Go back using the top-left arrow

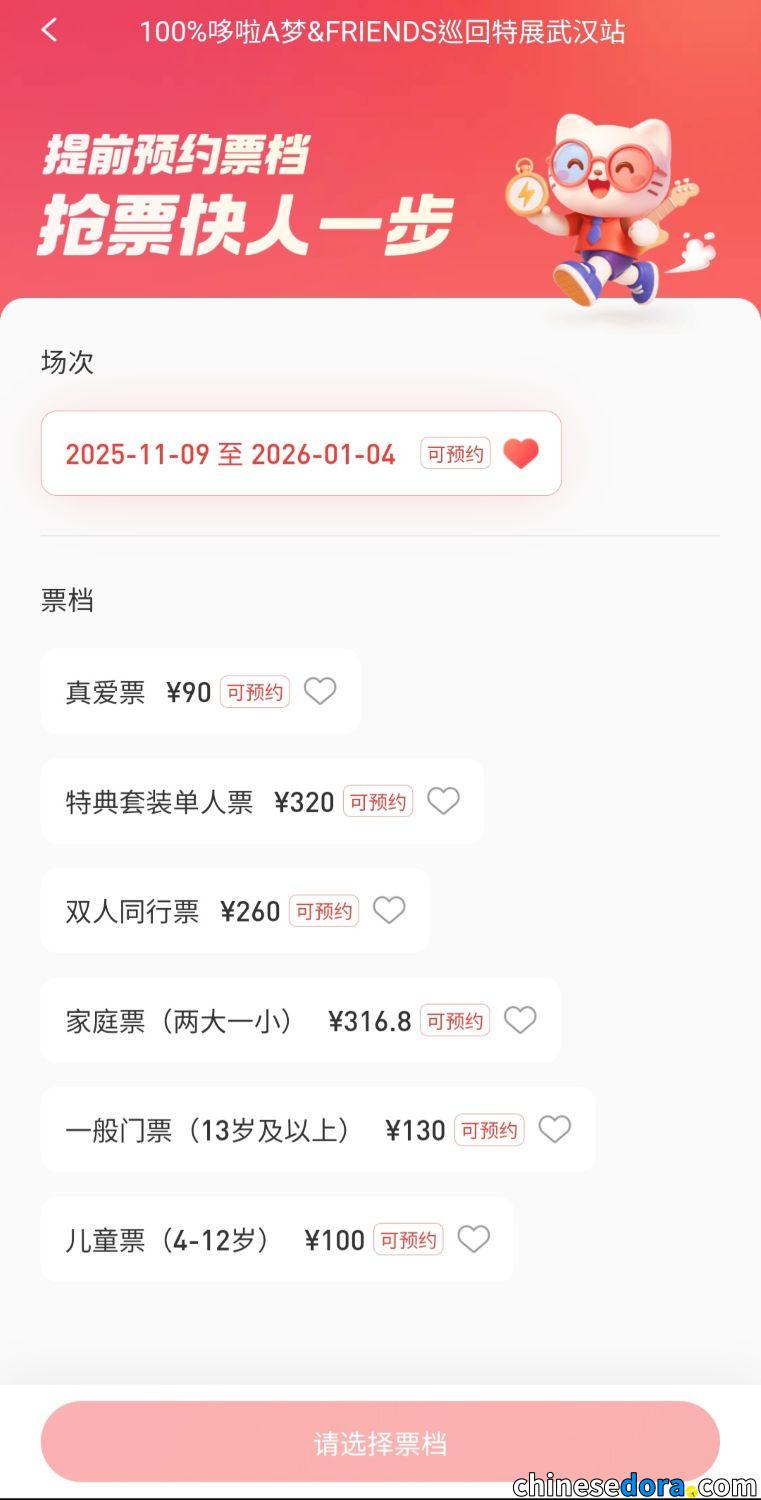(x=49, y=30)
